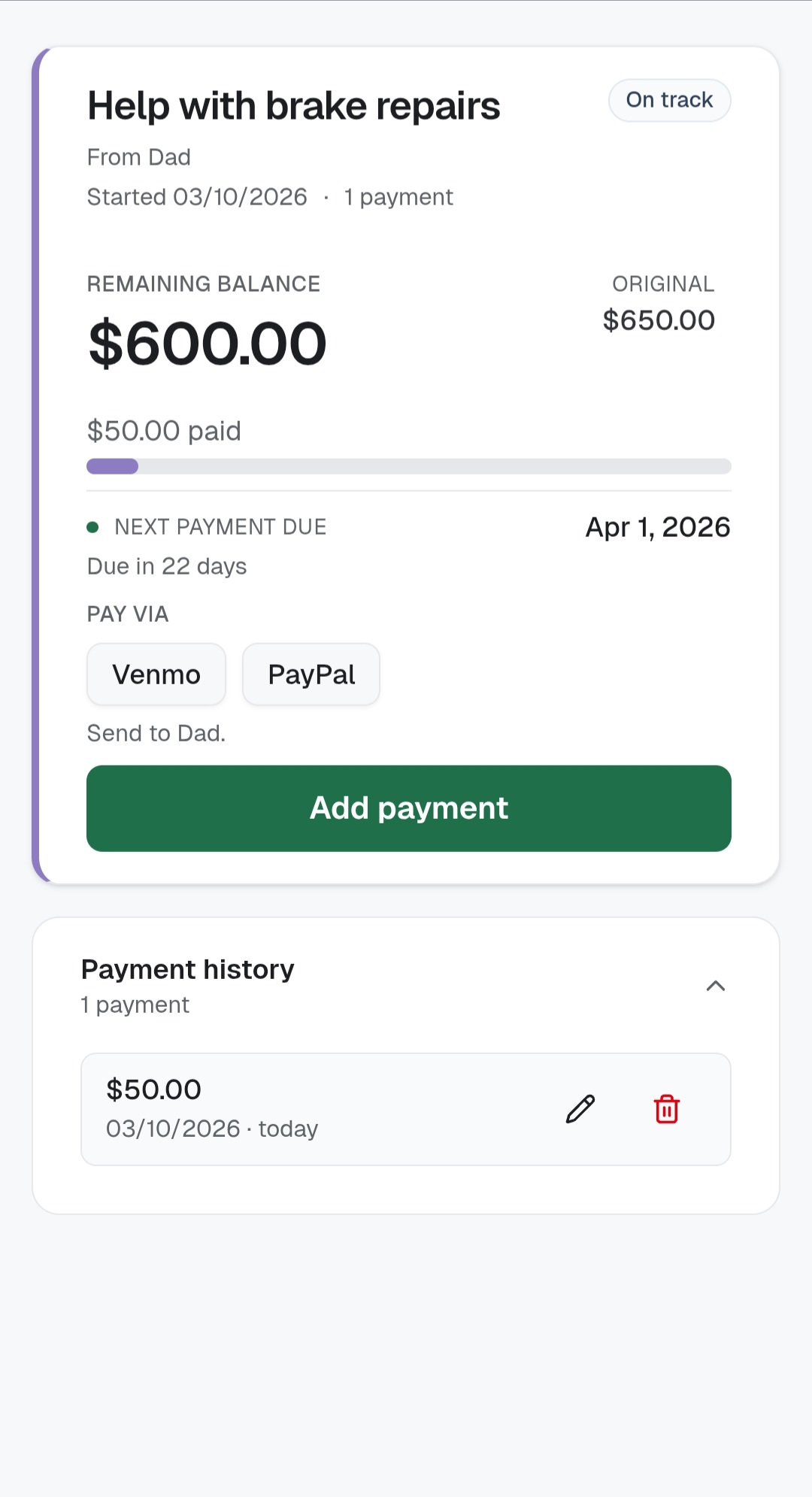The width and height of the screenshot is (812, 1497).
Task: Click the Due in 22 days text
Action: tap(167, 565)
